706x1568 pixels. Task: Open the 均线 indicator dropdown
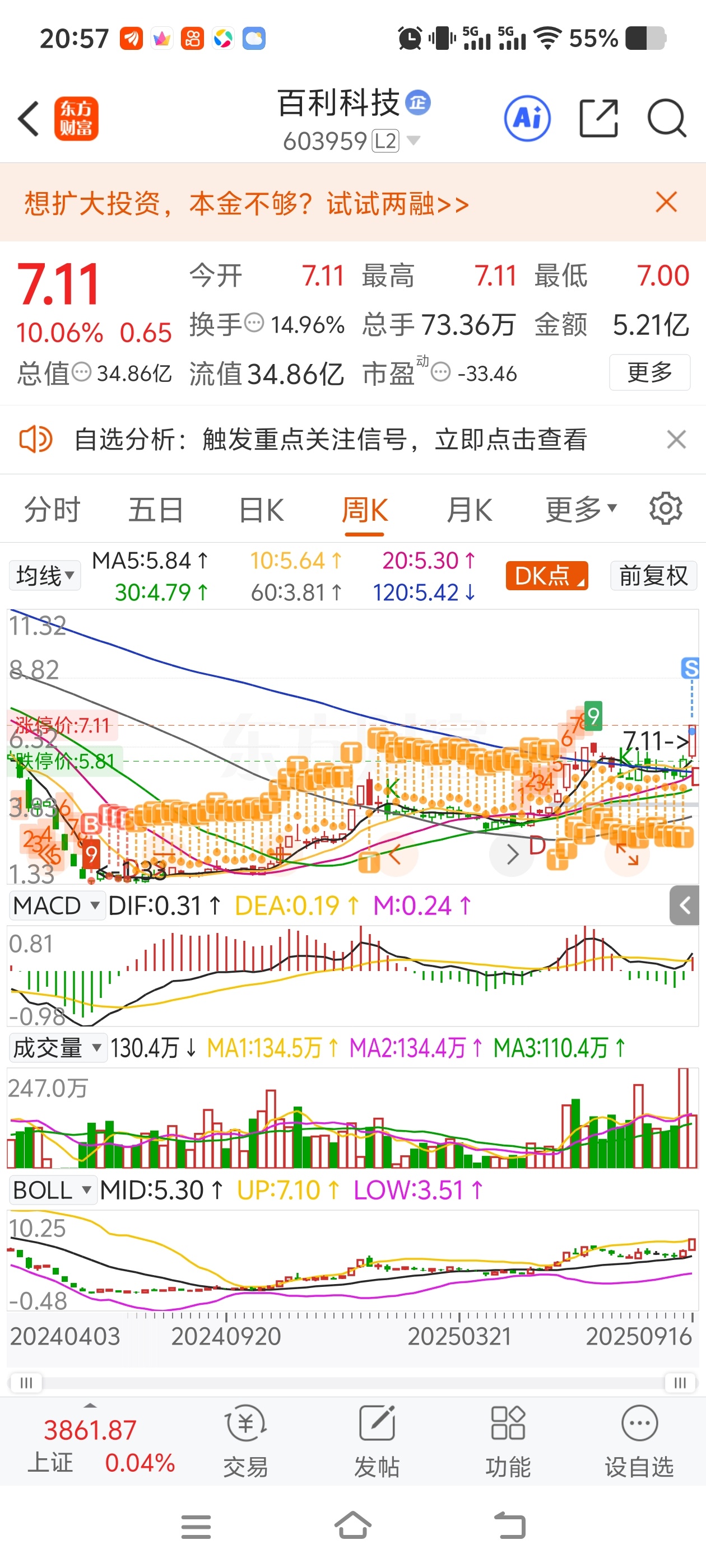pyautogui.click(x=44, y=575)
